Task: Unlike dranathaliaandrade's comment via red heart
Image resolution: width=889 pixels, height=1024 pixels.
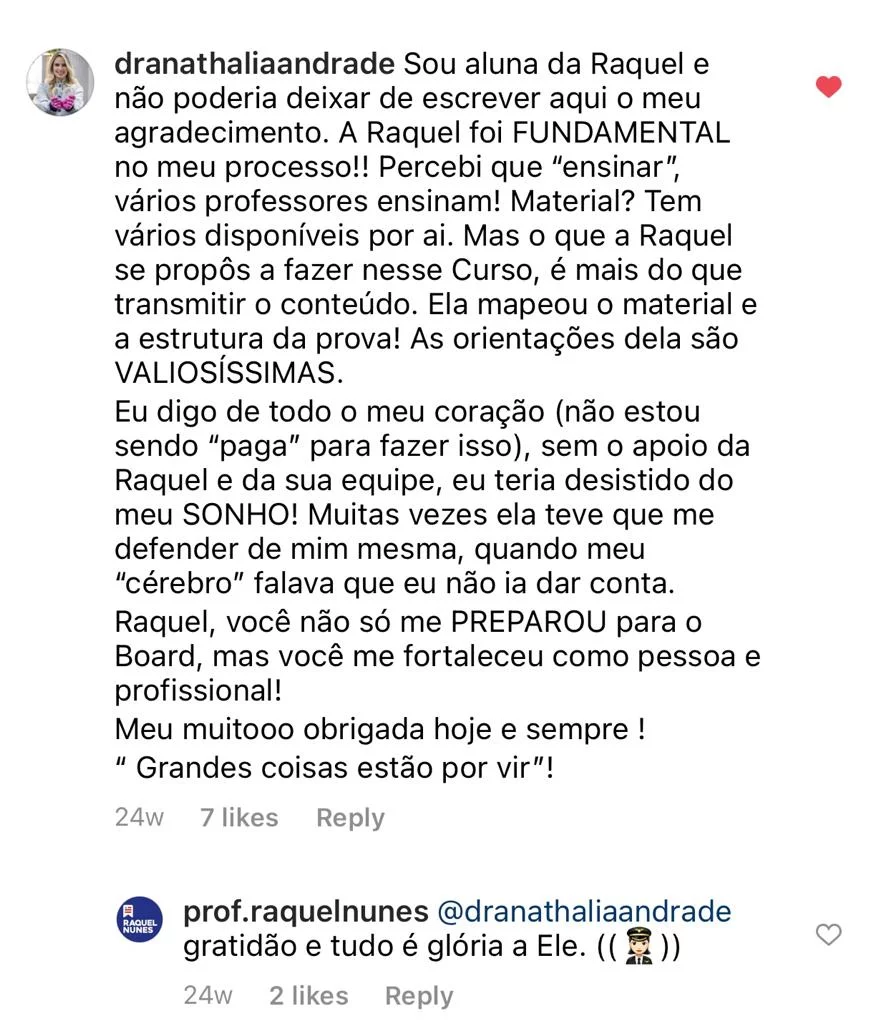Action: [x=828, y=87]
